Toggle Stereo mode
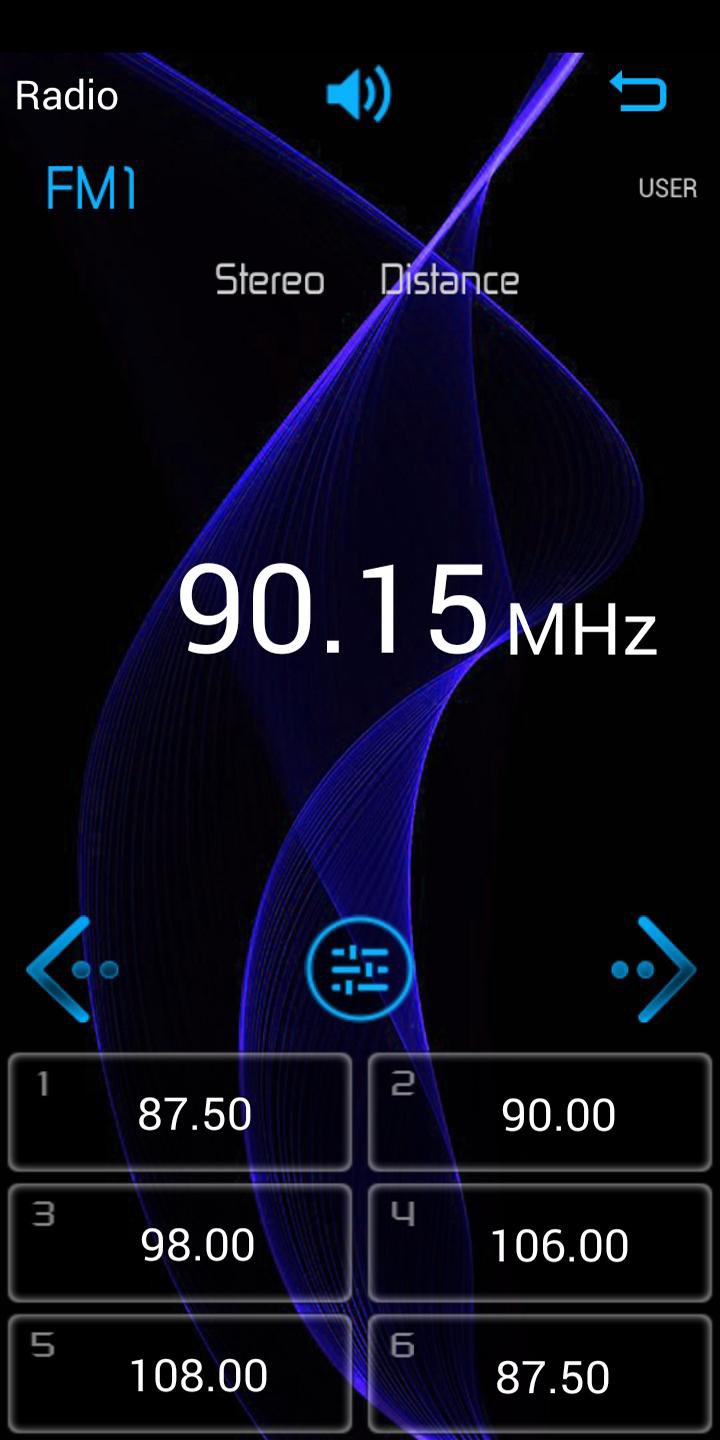Screen dimensions: 720x1440 pos(270,280)
